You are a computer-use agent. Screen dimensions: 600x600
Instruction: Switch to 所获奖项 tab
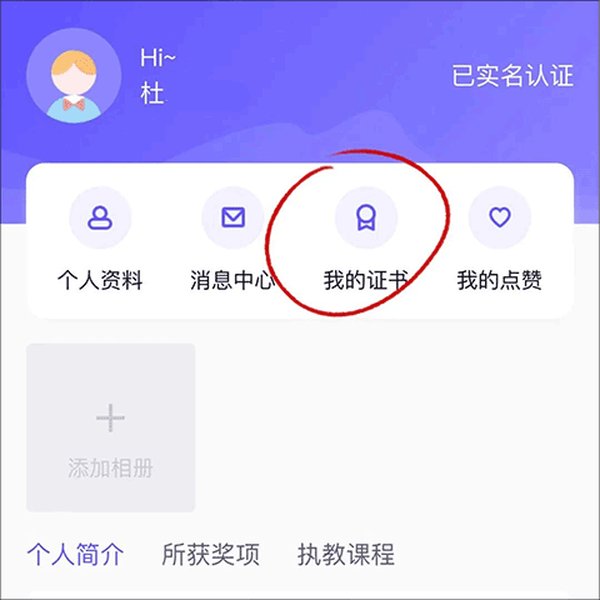point(211,554)
